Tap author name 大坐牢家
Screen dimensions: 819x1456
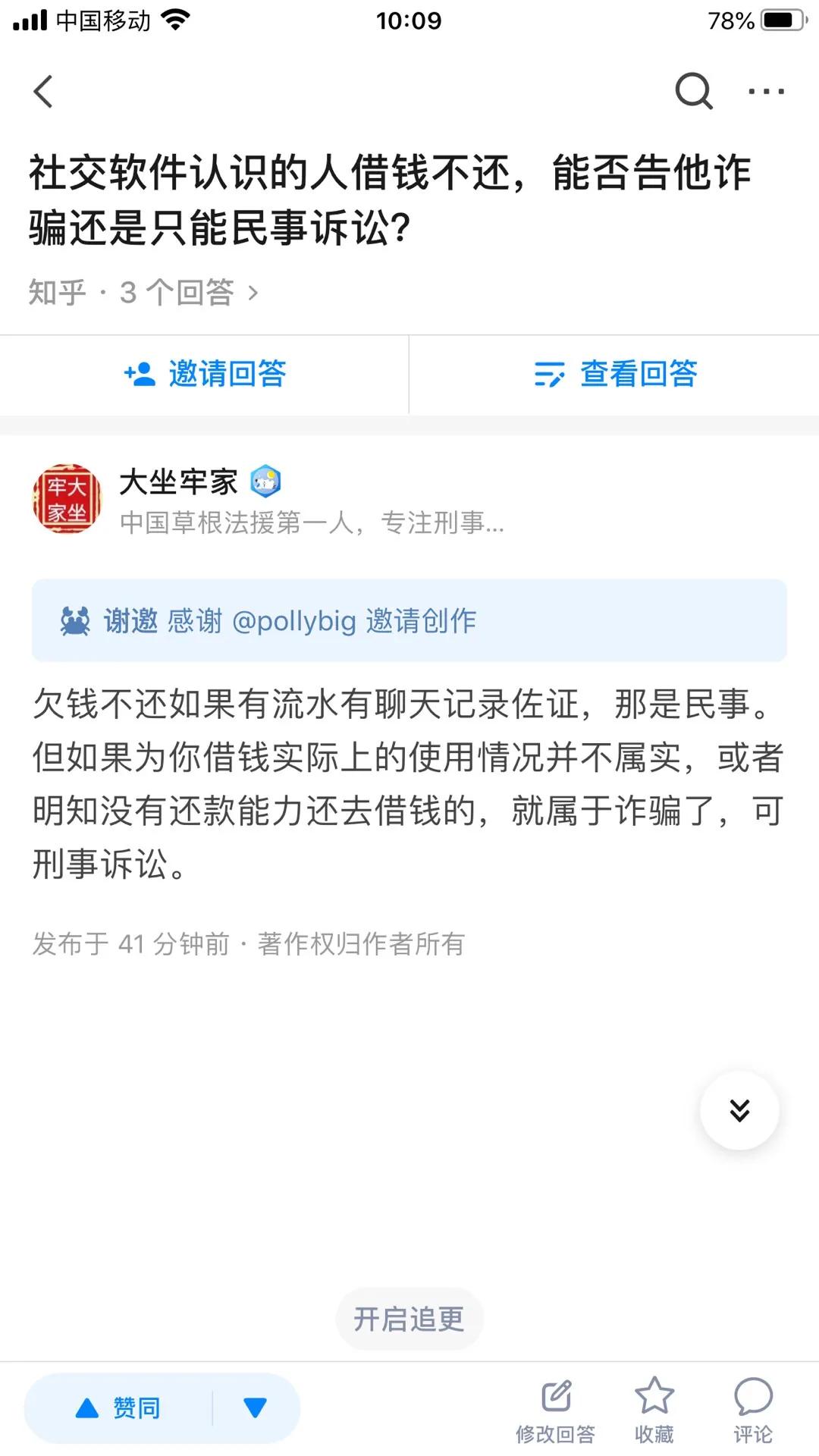click(177, 479)
